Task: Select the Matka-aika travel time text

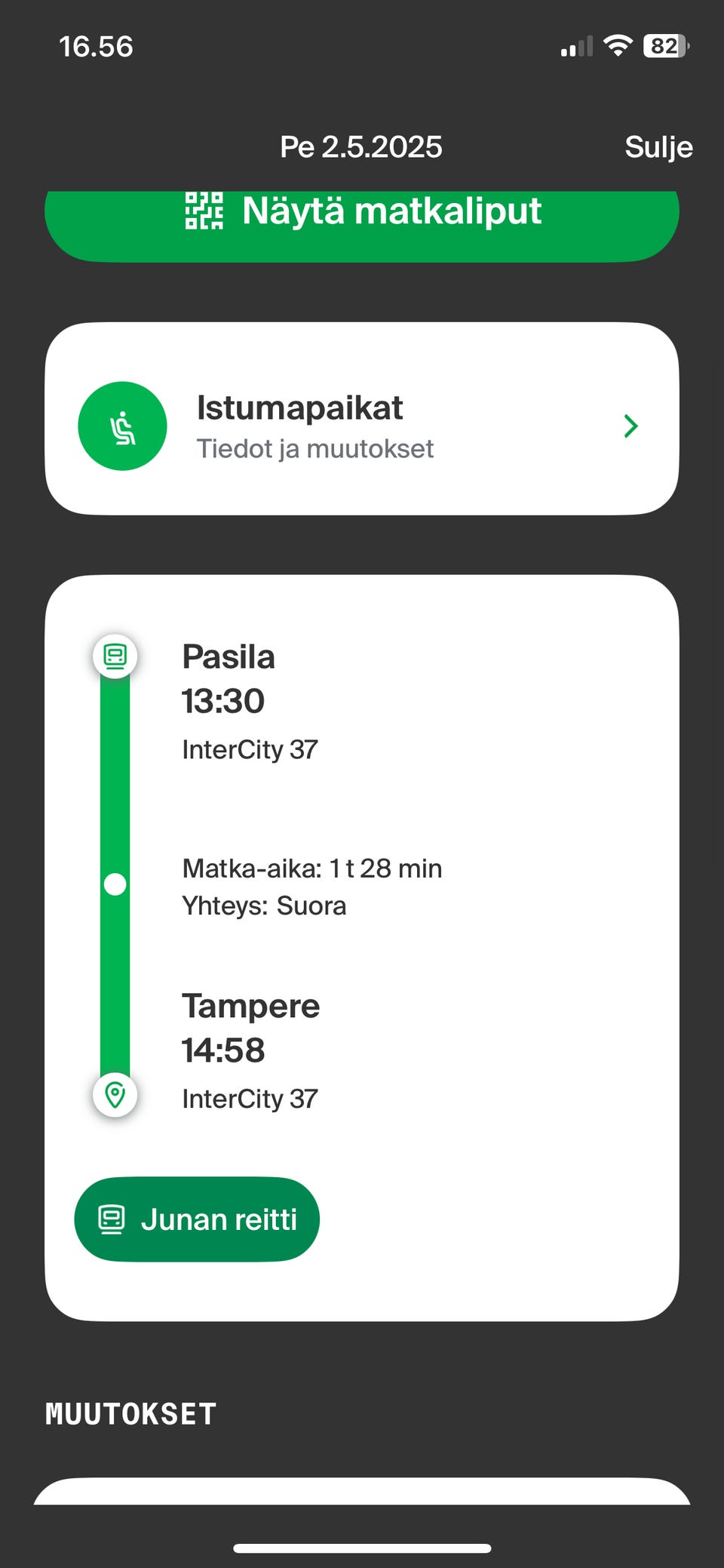Action: tap(311, 868)
